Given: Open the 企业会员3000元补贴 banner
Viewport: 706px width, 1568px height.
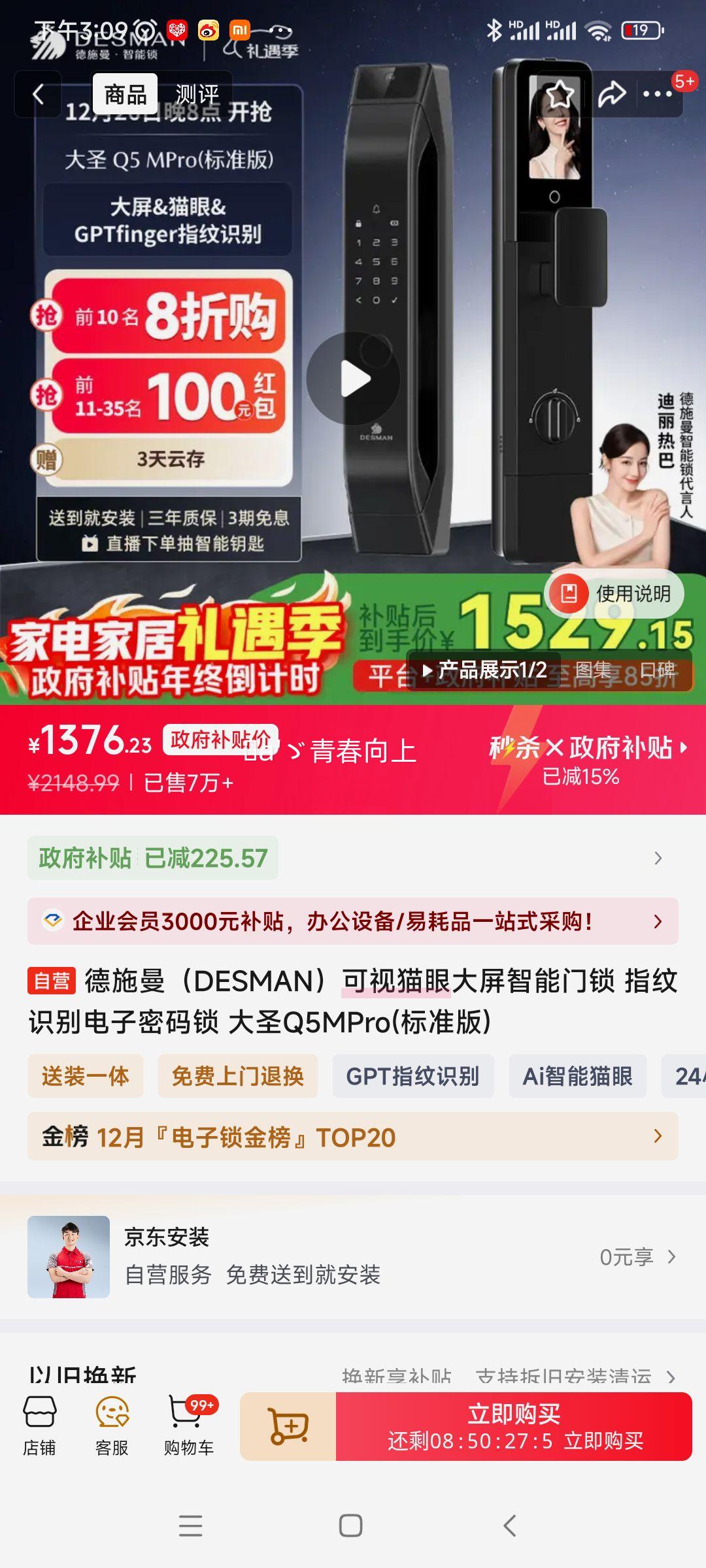Looking at the screenshot, I should coord(353,923).
